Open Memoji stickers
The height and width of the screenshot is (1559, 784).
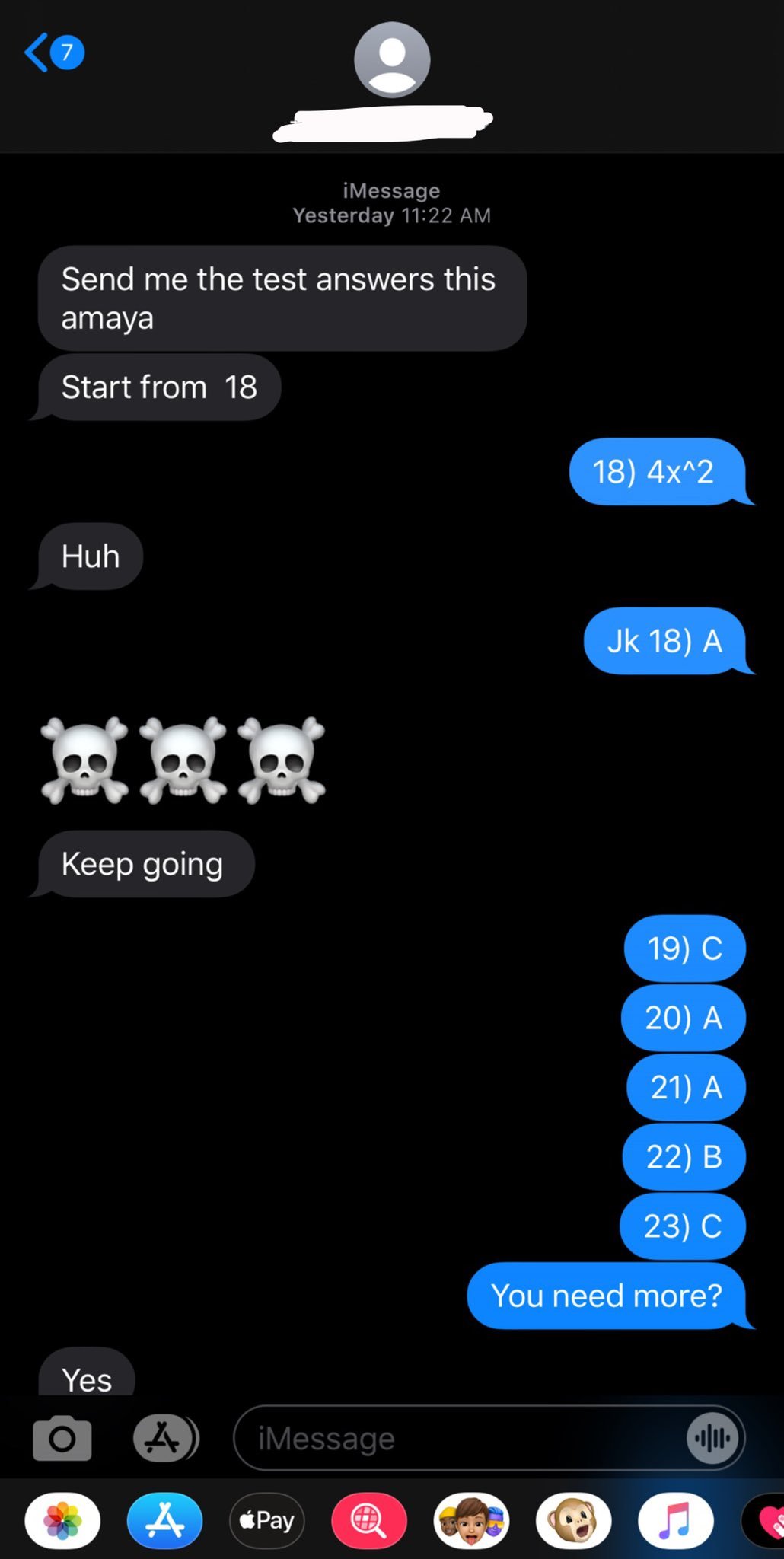point(471,1521)
